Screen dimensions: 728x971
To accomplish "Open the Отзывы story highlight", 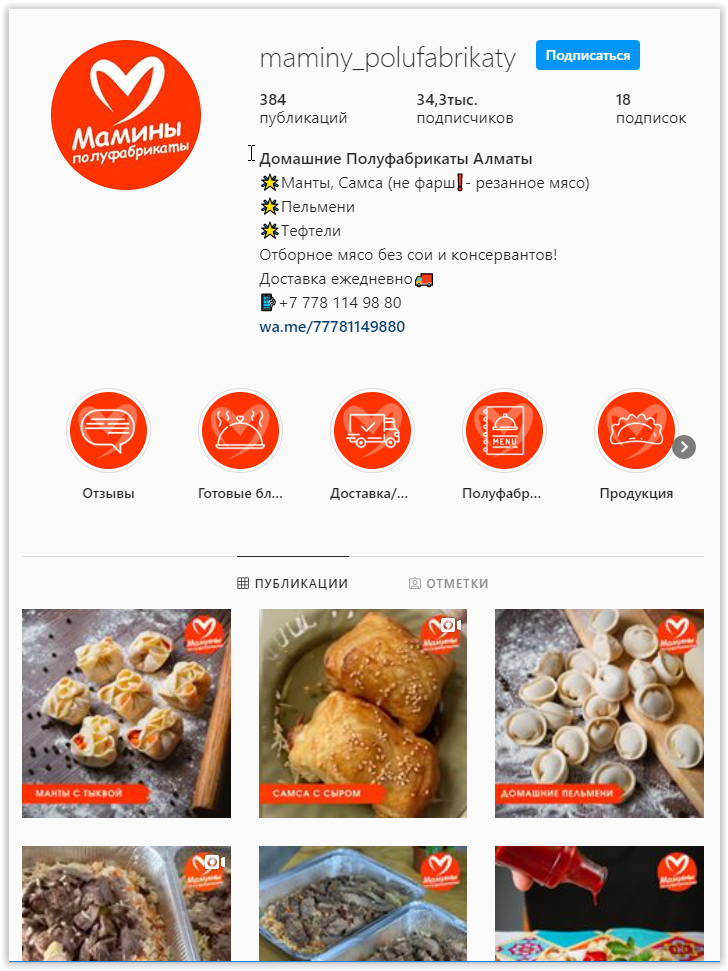I will 108,431.
